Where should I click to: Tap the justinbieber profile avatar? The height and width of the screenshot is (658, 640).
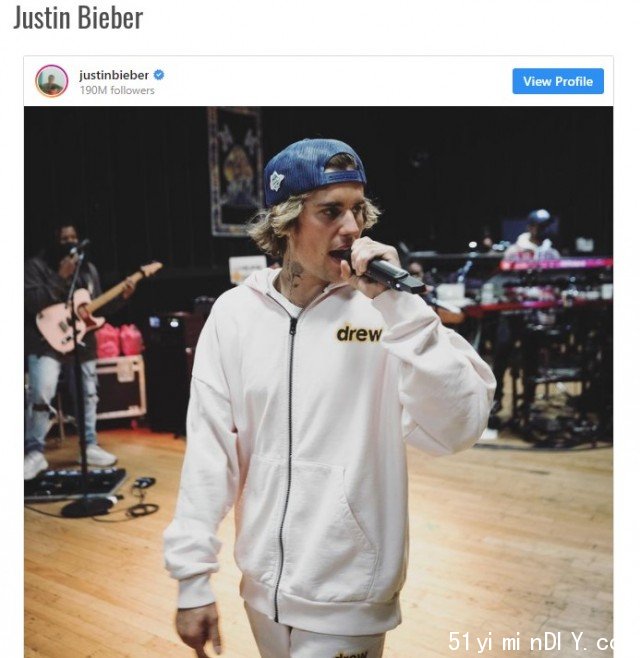[52, 81]
